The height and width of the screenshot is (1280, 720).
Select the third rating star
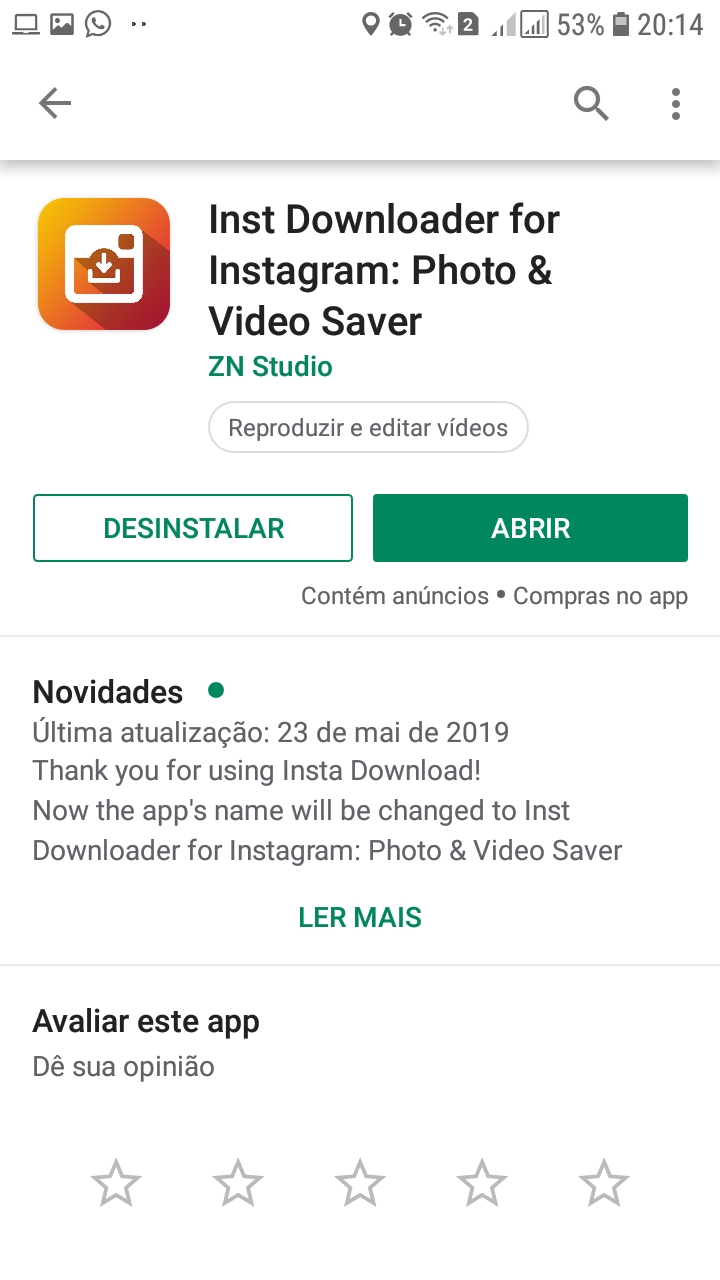pyautogui.click(x=360, y=1184)
